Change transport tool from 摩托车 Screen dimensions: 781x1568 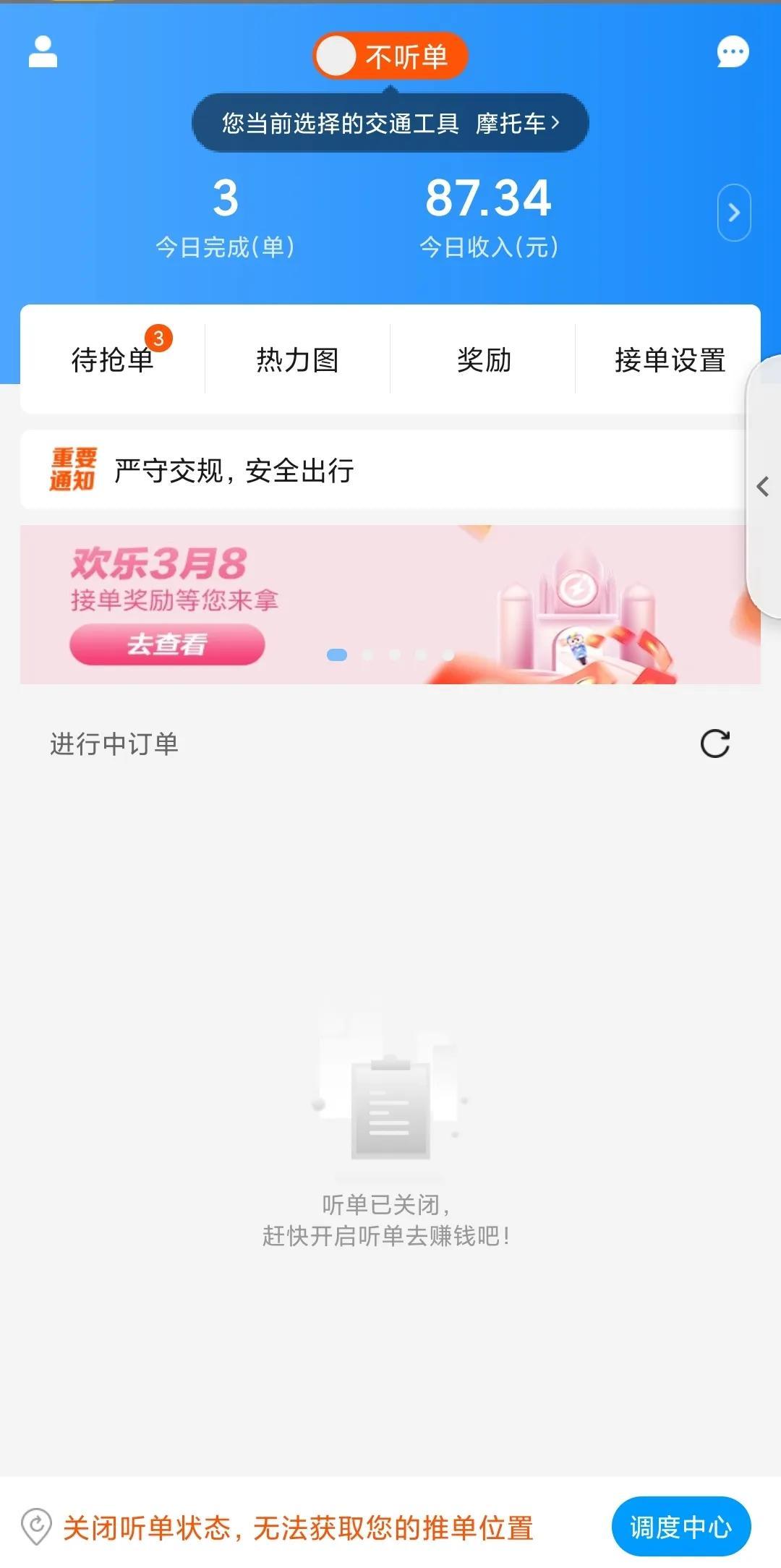[517, 124]
